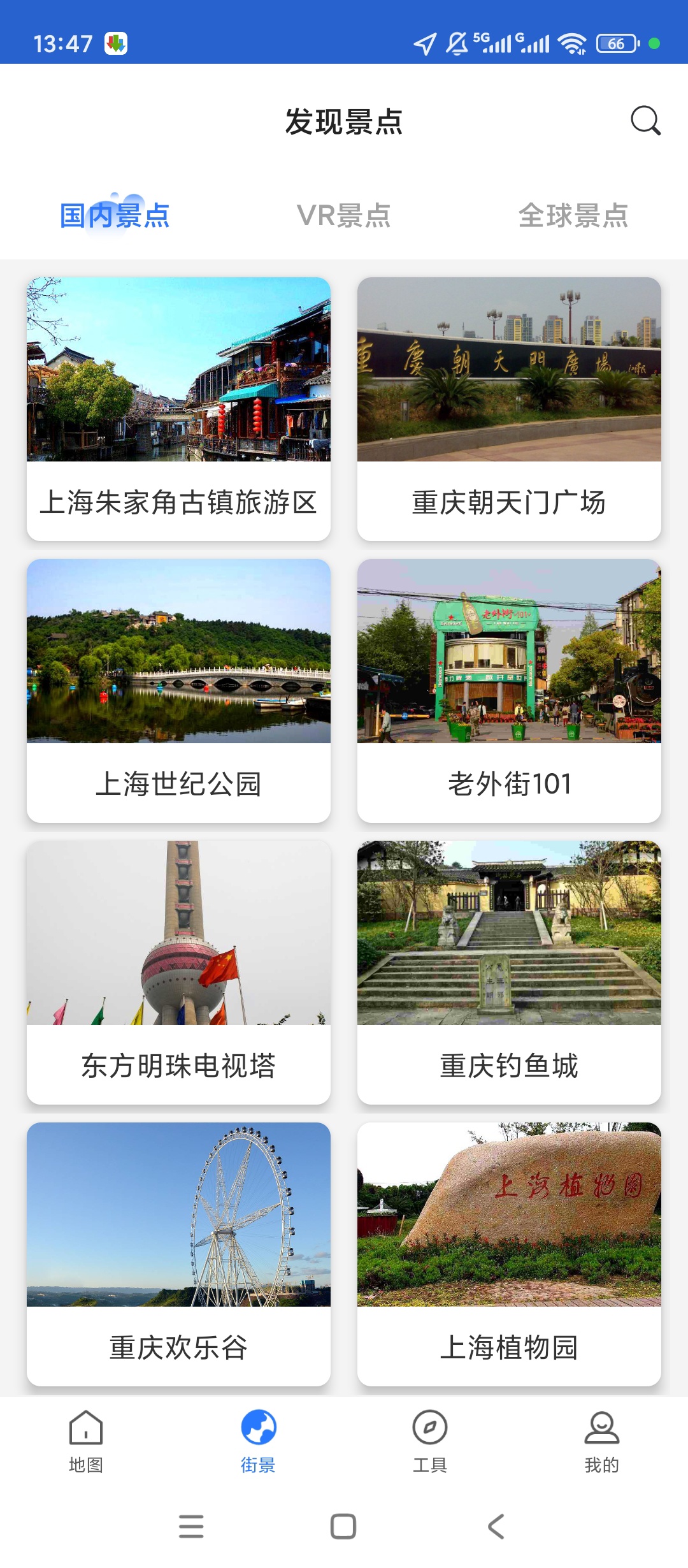
Task: Open the 工具 tab
Action: pos(430,1442)
